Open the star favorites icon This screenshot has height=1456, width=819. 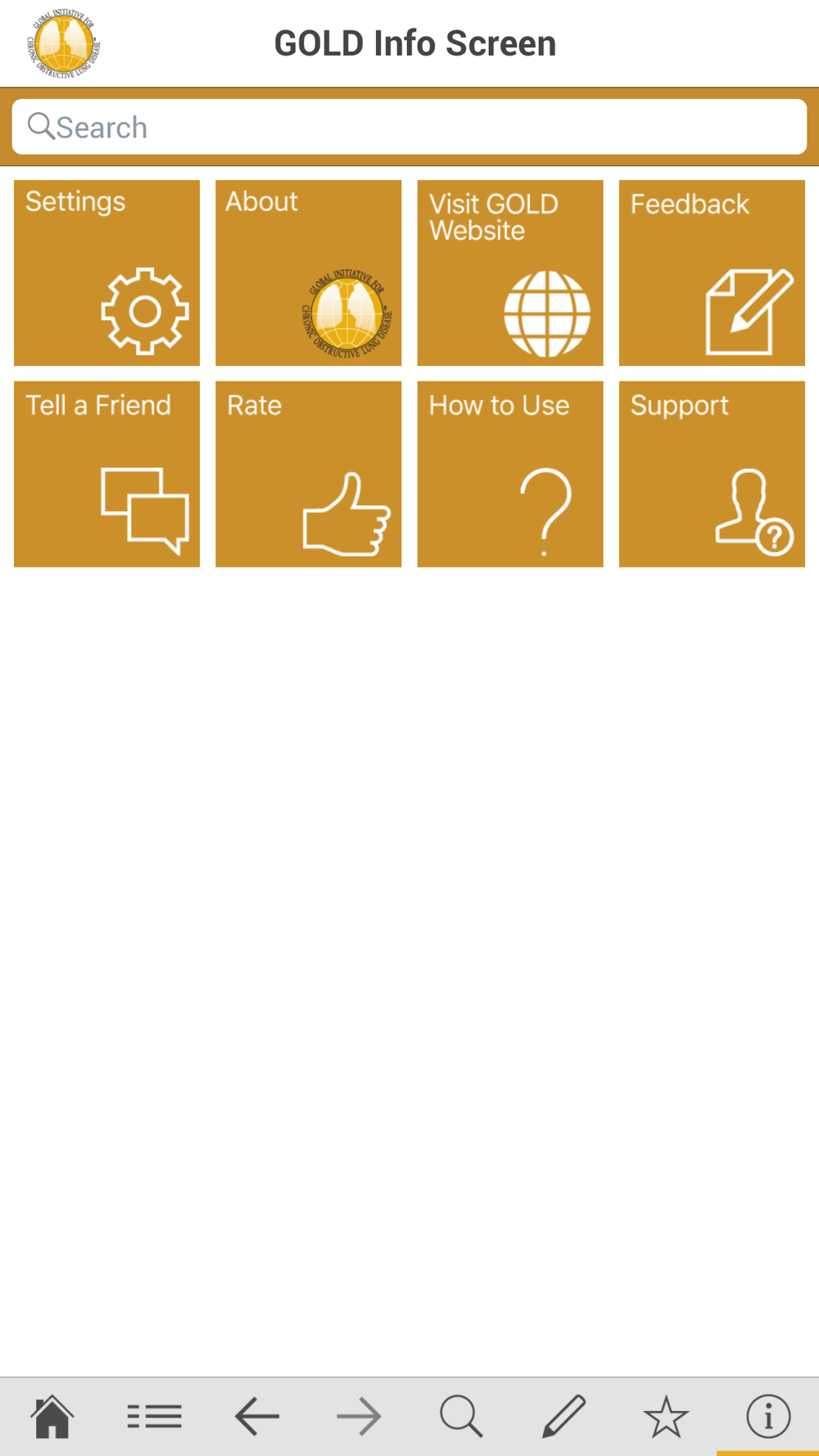coord(666,1416)
